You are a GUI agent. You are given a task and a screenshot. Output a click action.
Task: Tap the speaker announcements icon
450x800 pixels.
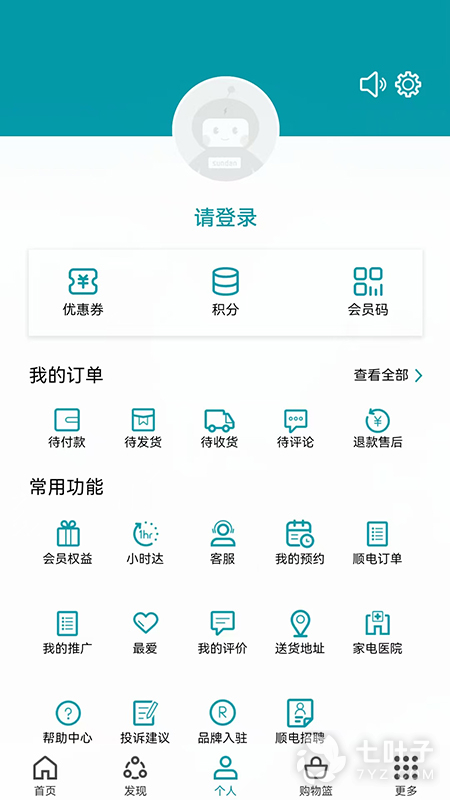click(x=373, y=84)
